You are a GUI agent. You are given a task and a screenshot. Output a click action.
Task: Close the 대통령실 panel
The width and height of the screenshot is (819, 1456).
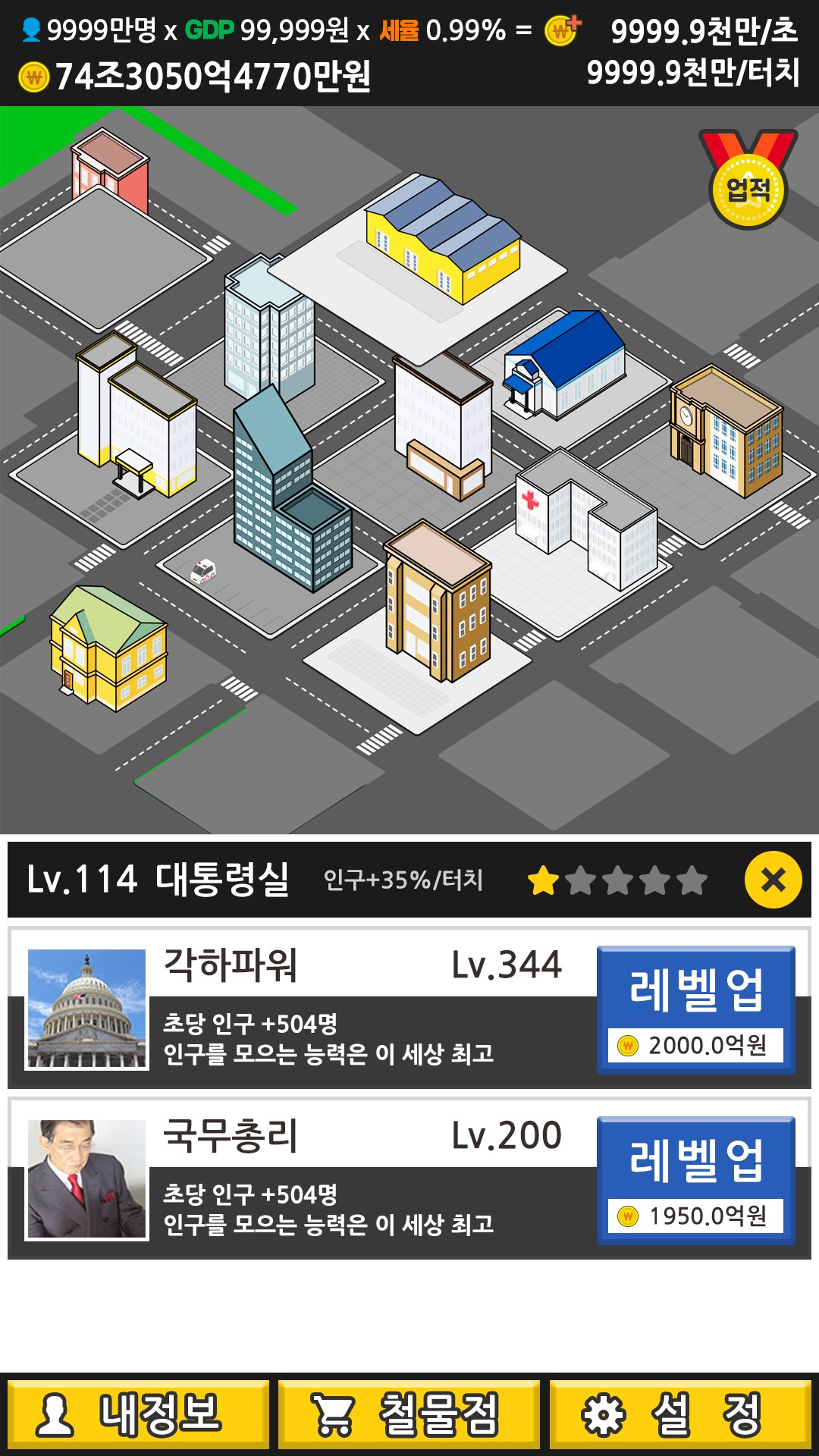tap(773, 880)
